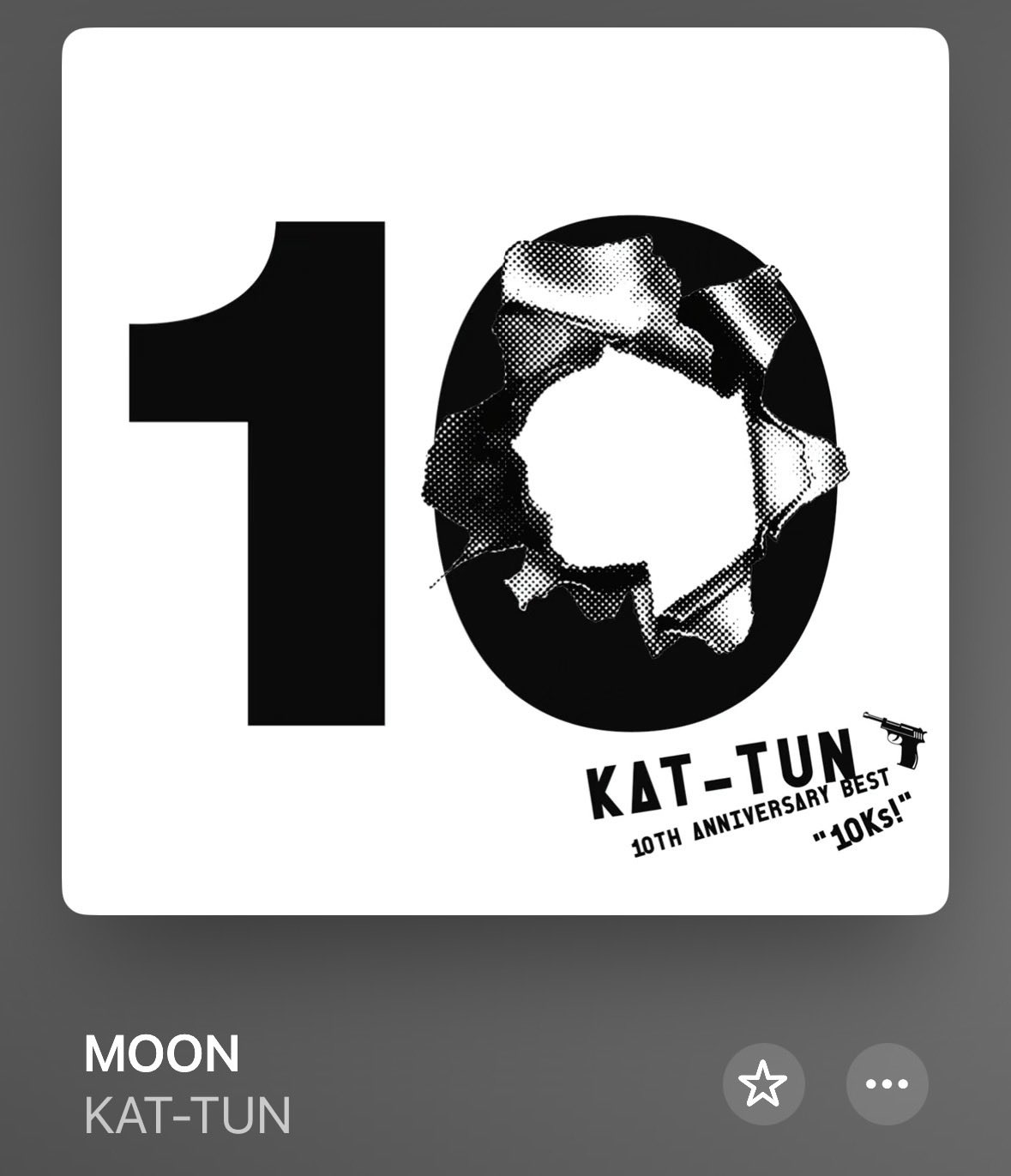Tap the KAT-TUN 10Ks! album artwork
Image resolution: width=1011 pixels, height=1176 pixels.
pos(505,471)
